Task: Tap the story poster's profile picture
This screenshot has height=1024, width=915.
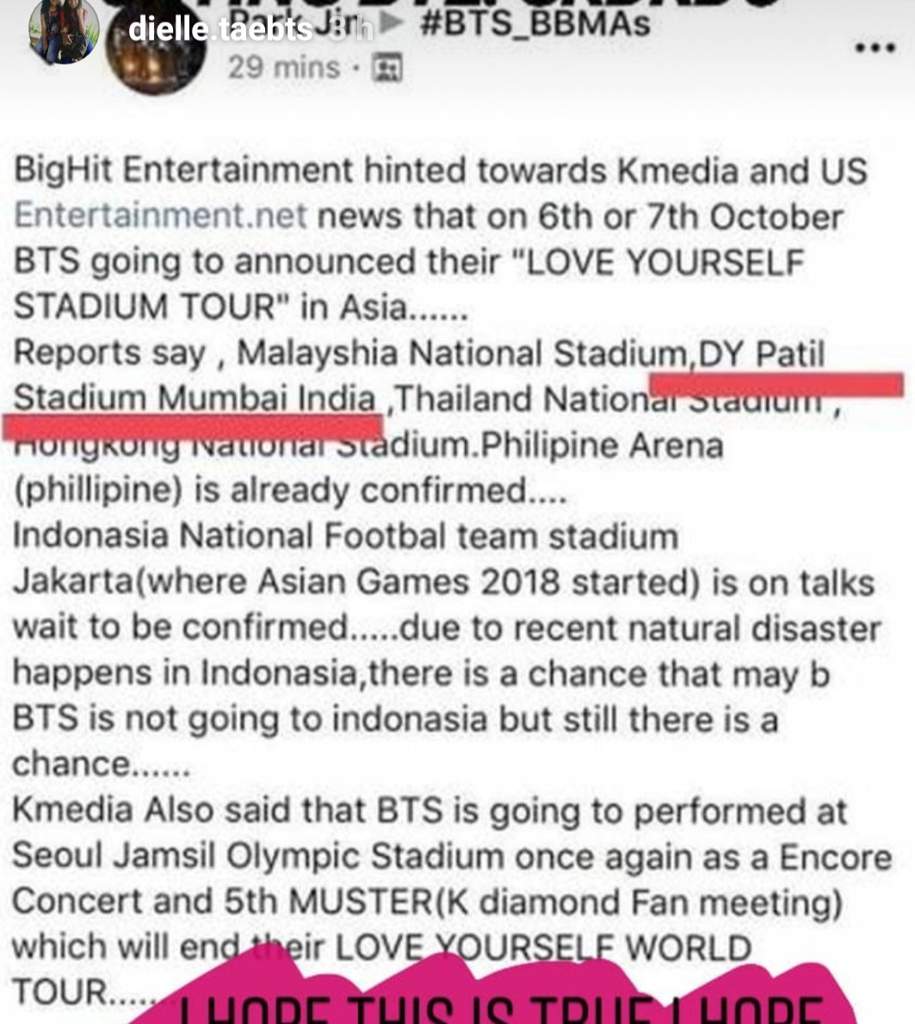Action: pyautogui.click(x=64, y=29)
